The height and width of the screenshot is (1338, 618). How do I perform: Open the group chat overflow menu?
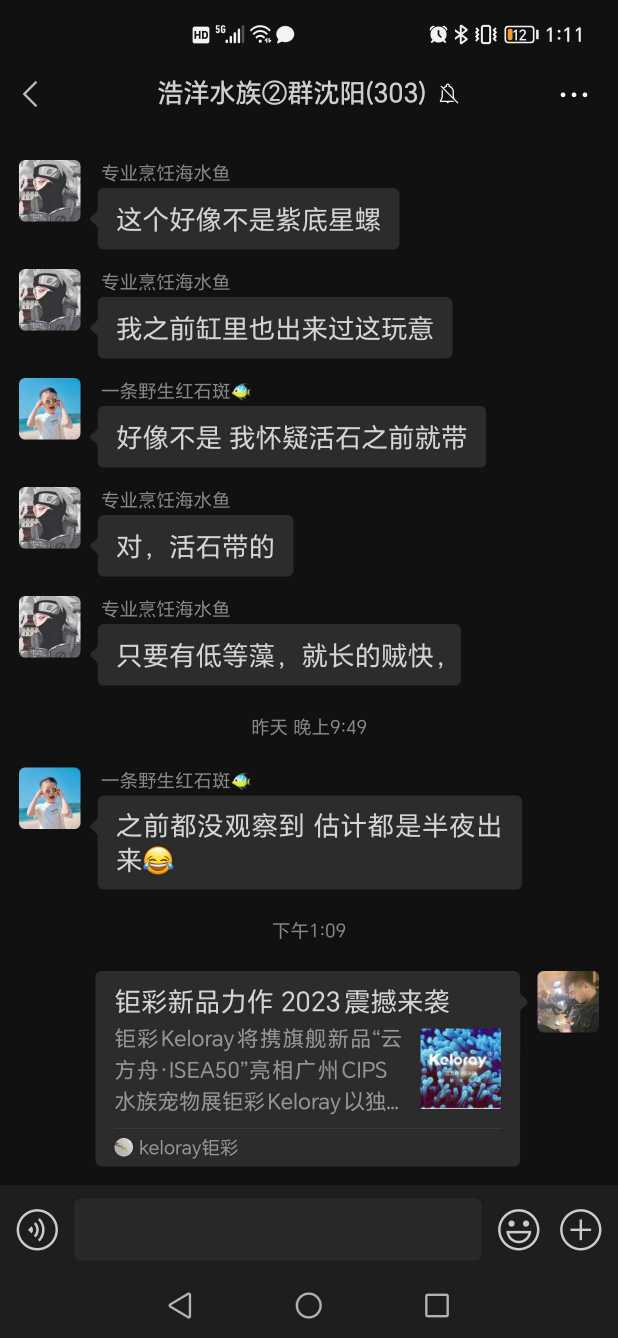tap(573, 95)
